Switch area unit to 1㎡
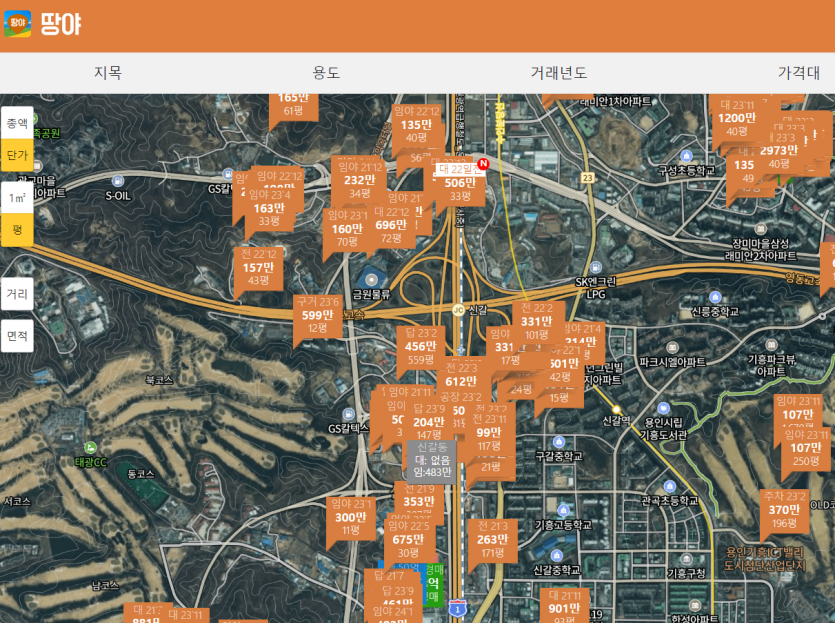This screenshot has height=623, width=835. tap(17, 198)
